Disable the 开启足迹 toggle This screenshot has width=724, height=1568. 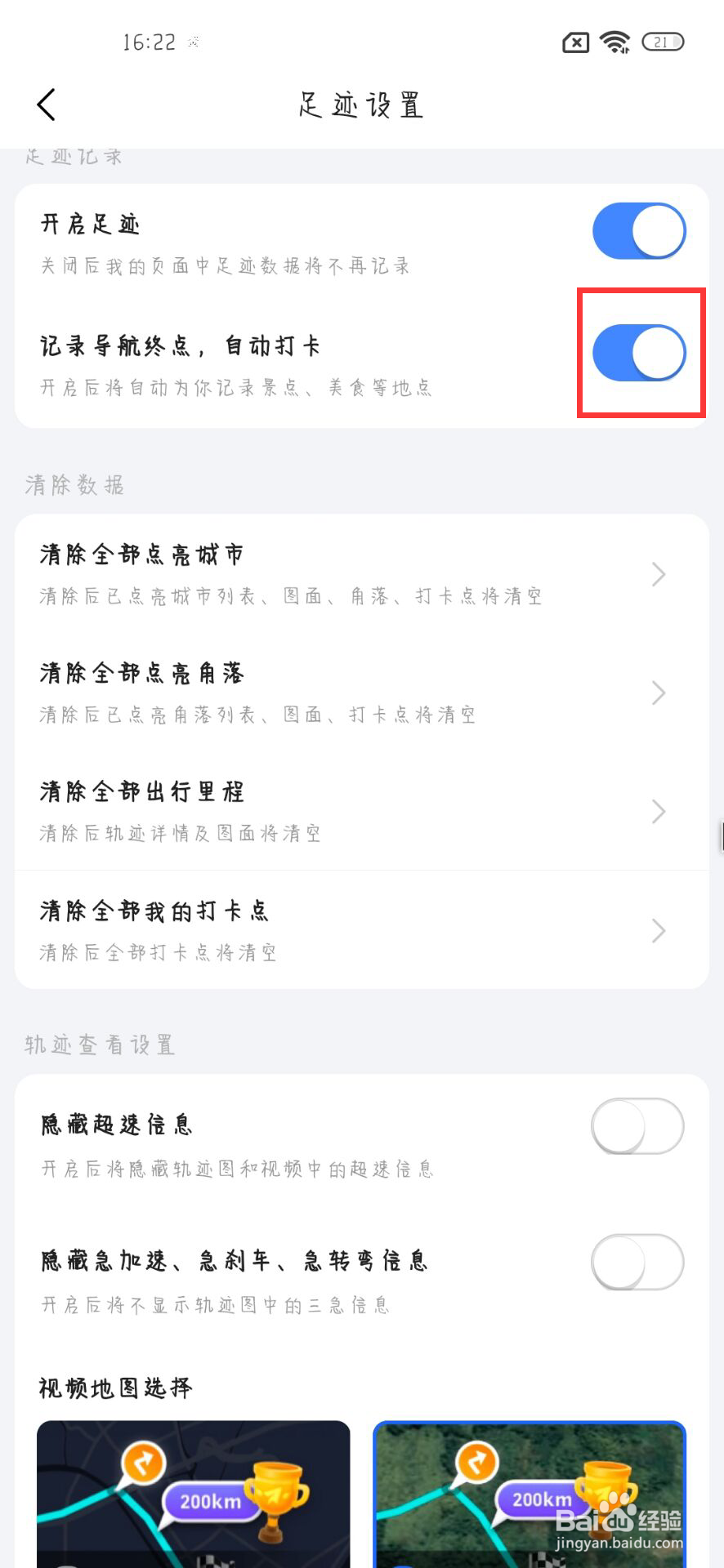pyautogui.click(x=638, y=231)
